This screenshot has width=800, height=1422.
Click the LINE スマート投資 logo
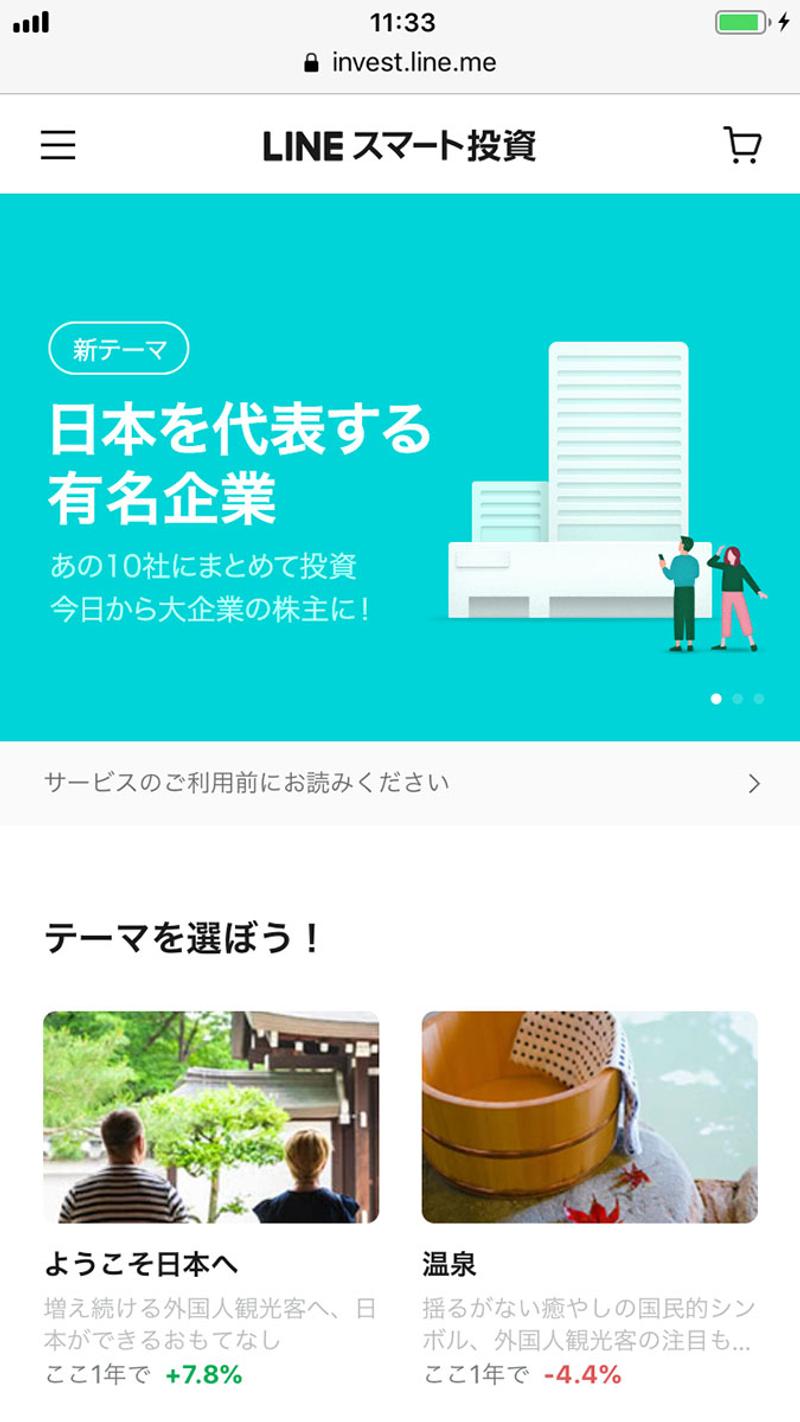(x=400, y=145)
